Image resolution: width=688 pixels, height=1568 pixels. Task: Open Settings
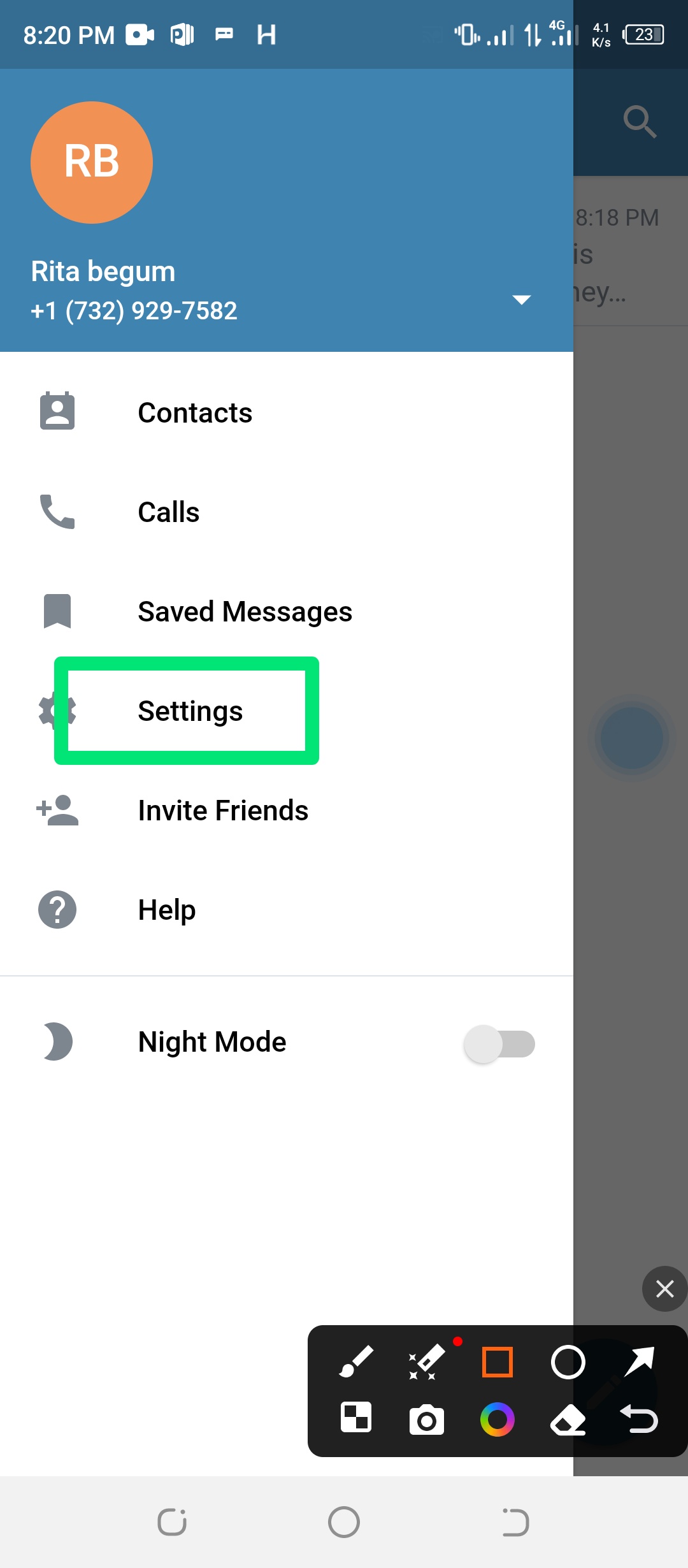point(190,711)
